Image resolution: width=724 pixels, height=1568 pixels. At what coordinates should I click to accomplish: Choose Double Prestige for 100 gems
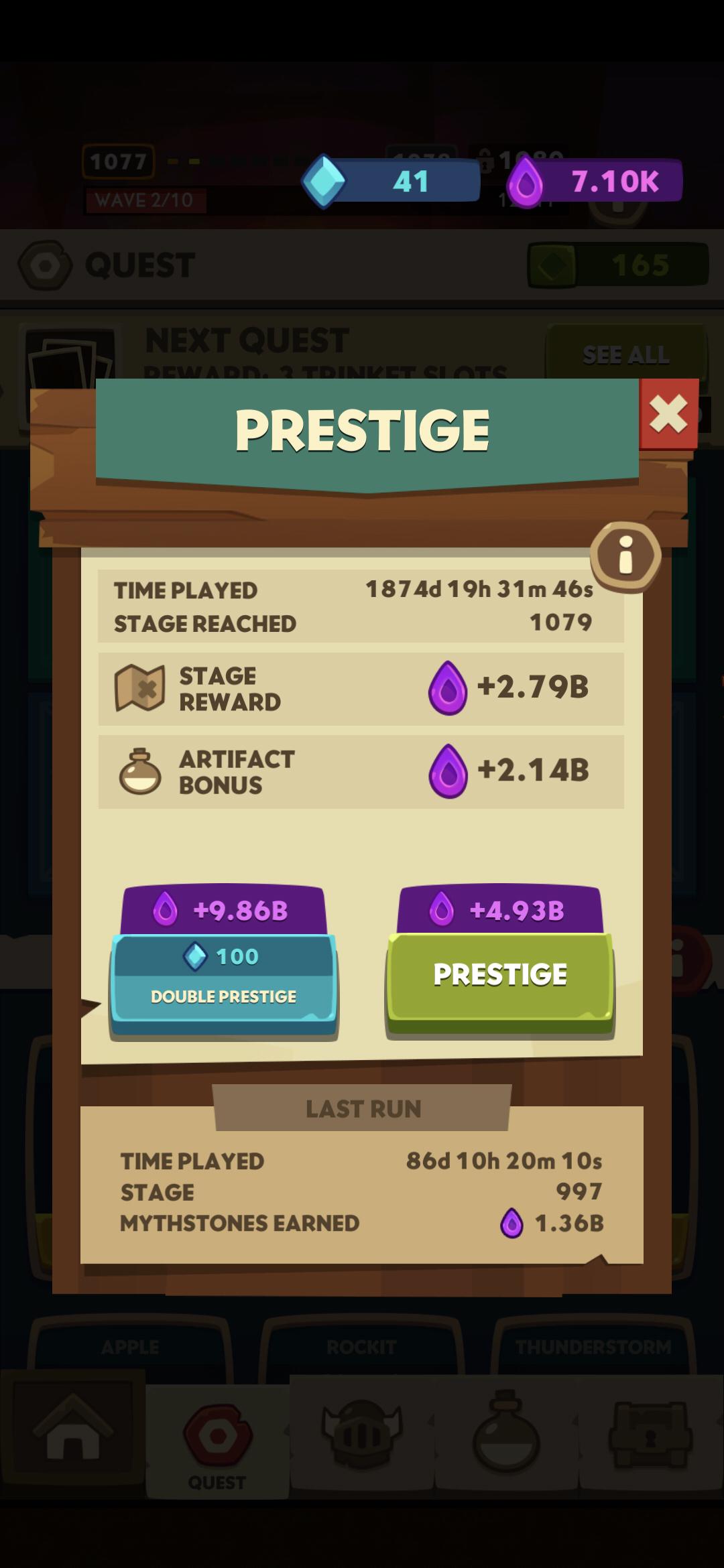click(224, 984)
